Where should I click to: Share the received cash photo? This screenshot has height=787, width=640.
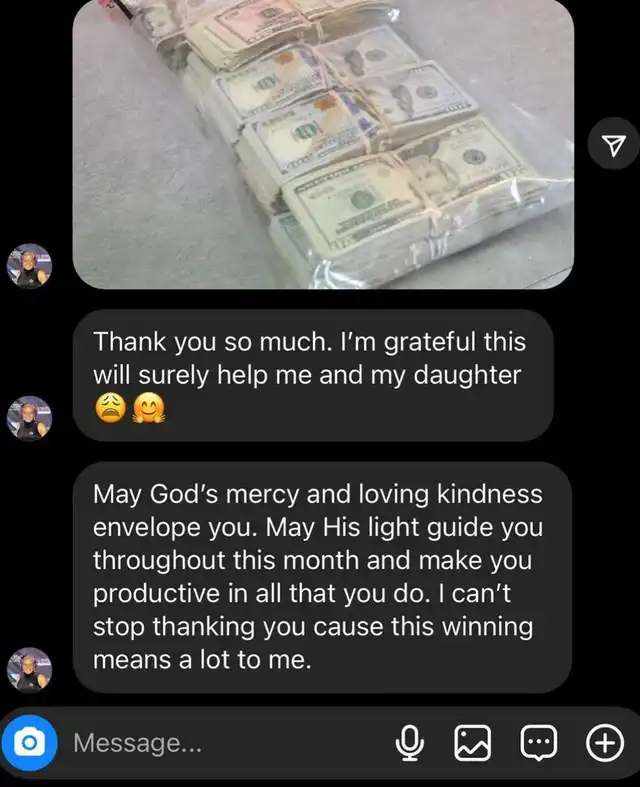click(x=611, y=147)
